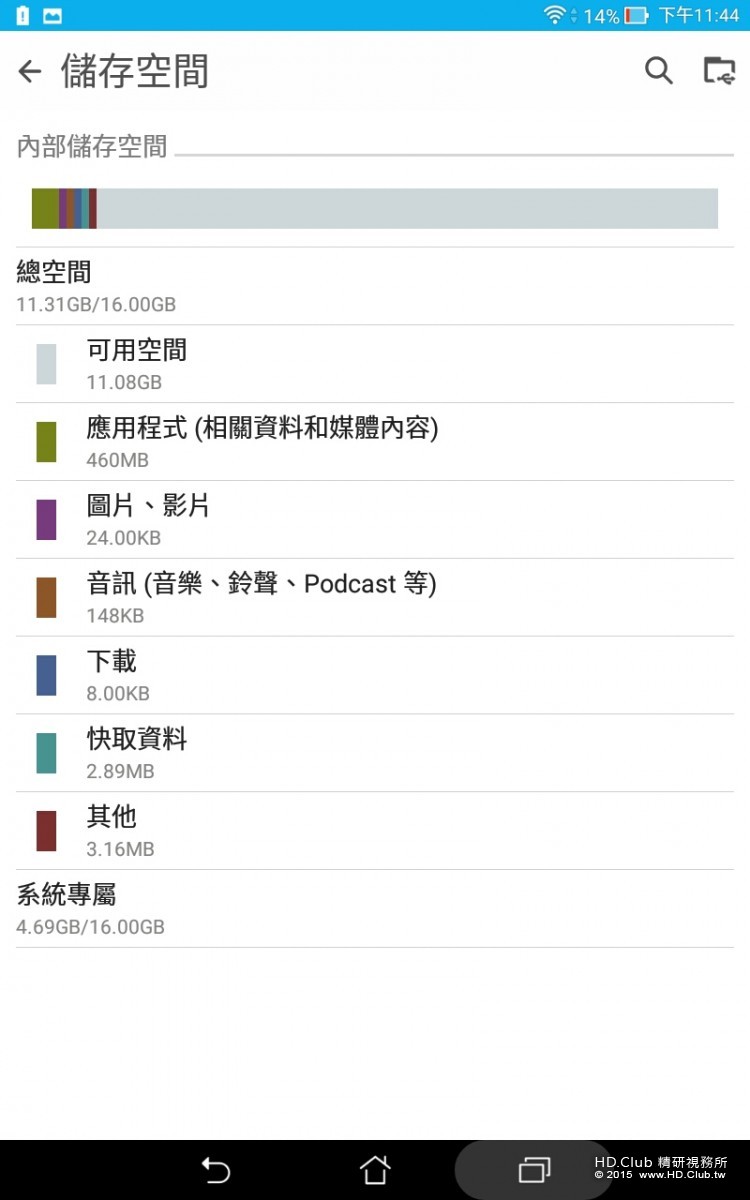Open recent apps from navigation bar

[x=534, y=1169]
